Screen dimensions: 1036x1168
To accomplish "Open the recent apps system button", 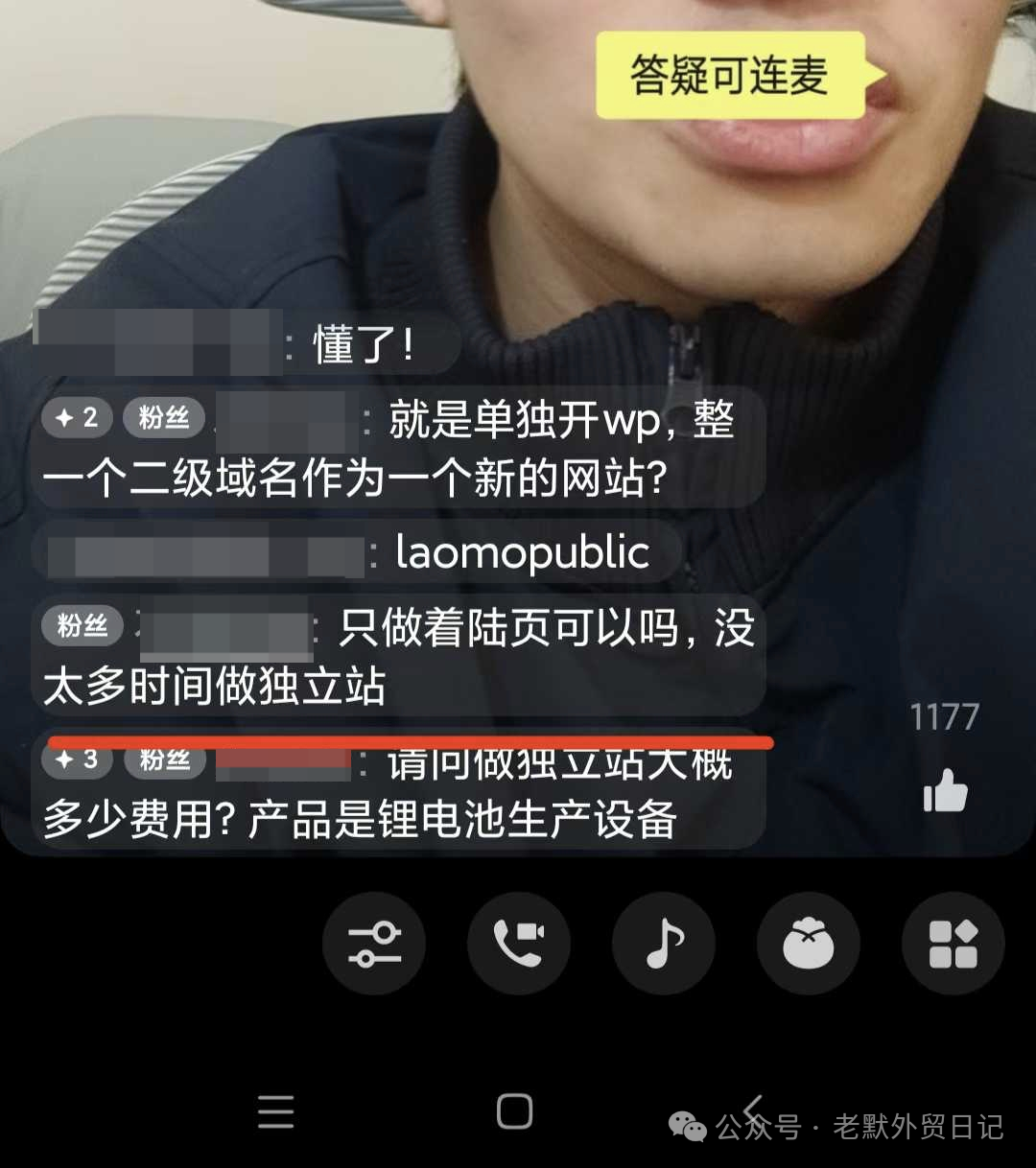I will [x=275, y=1112].
